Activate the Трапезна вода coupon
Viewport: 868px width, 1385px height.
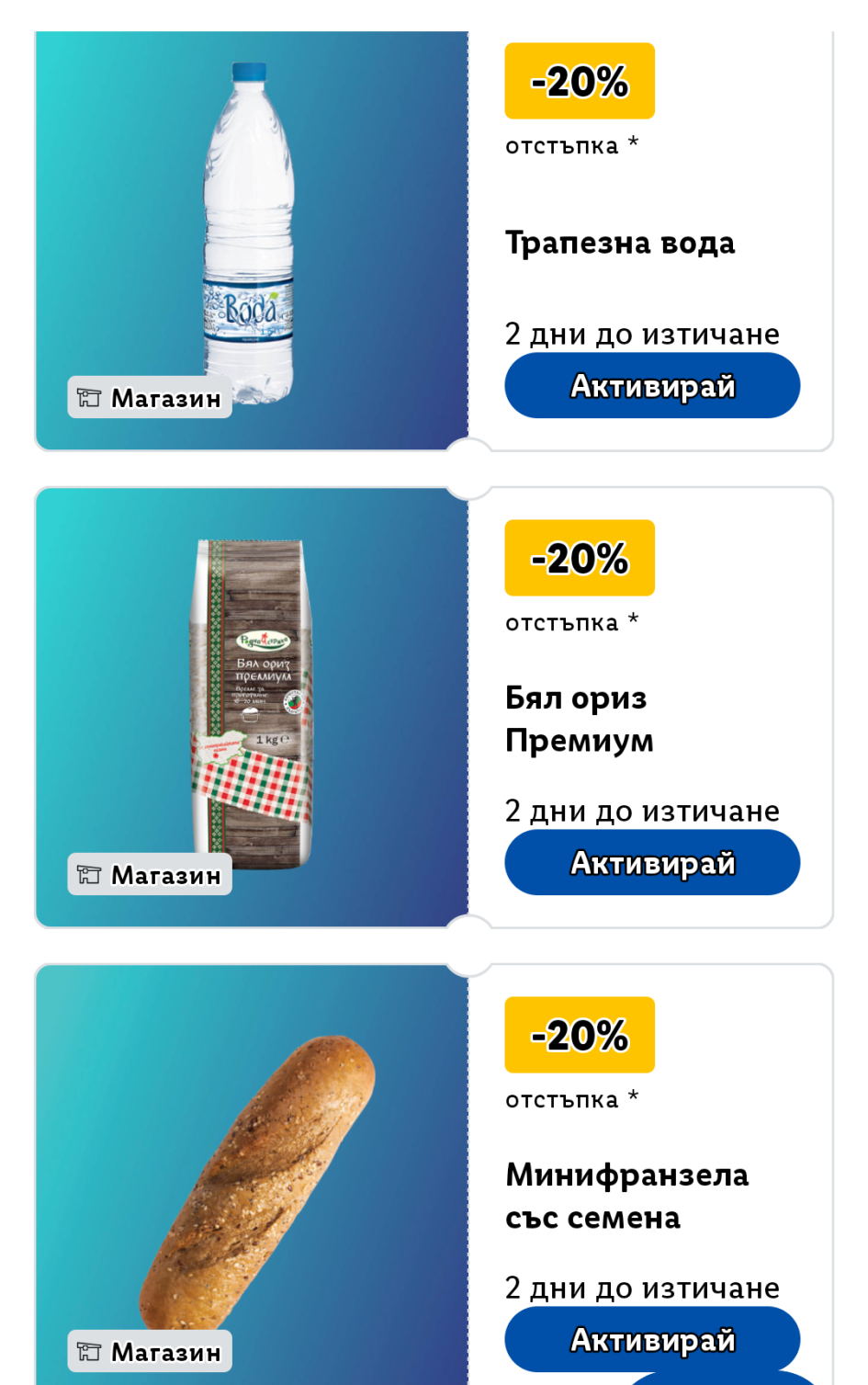(652, 386)
